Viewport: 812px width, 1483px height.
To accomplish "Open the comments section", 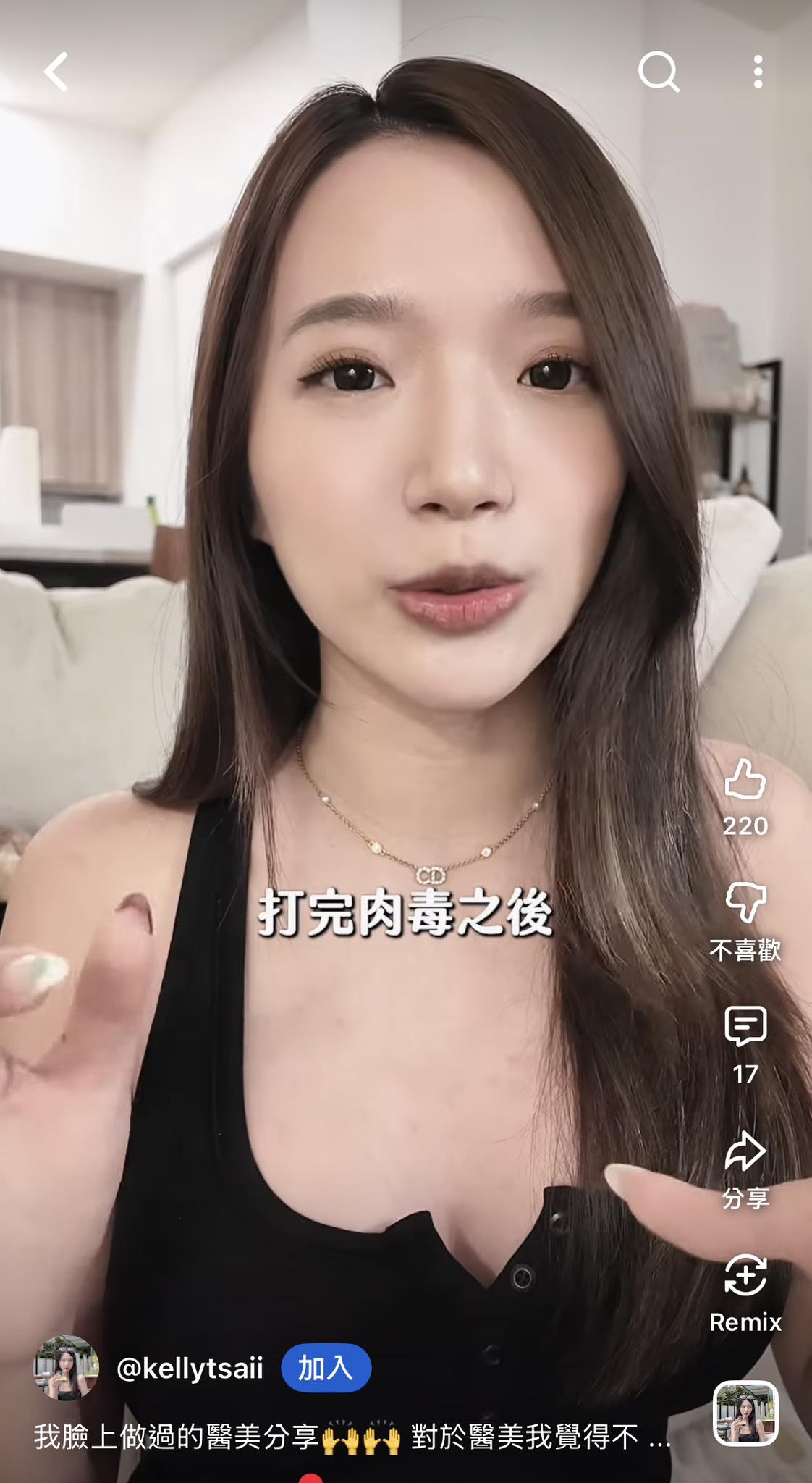I will [x=745, y=1027].
